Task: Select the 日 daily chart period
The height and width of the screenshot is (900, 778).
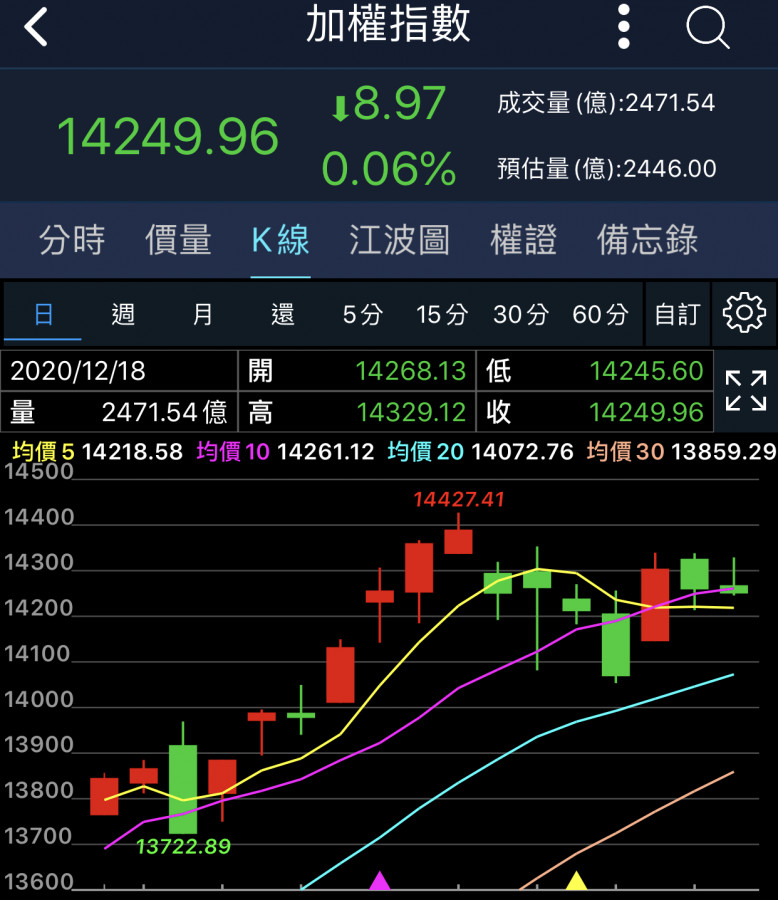Action: (43, 315)
